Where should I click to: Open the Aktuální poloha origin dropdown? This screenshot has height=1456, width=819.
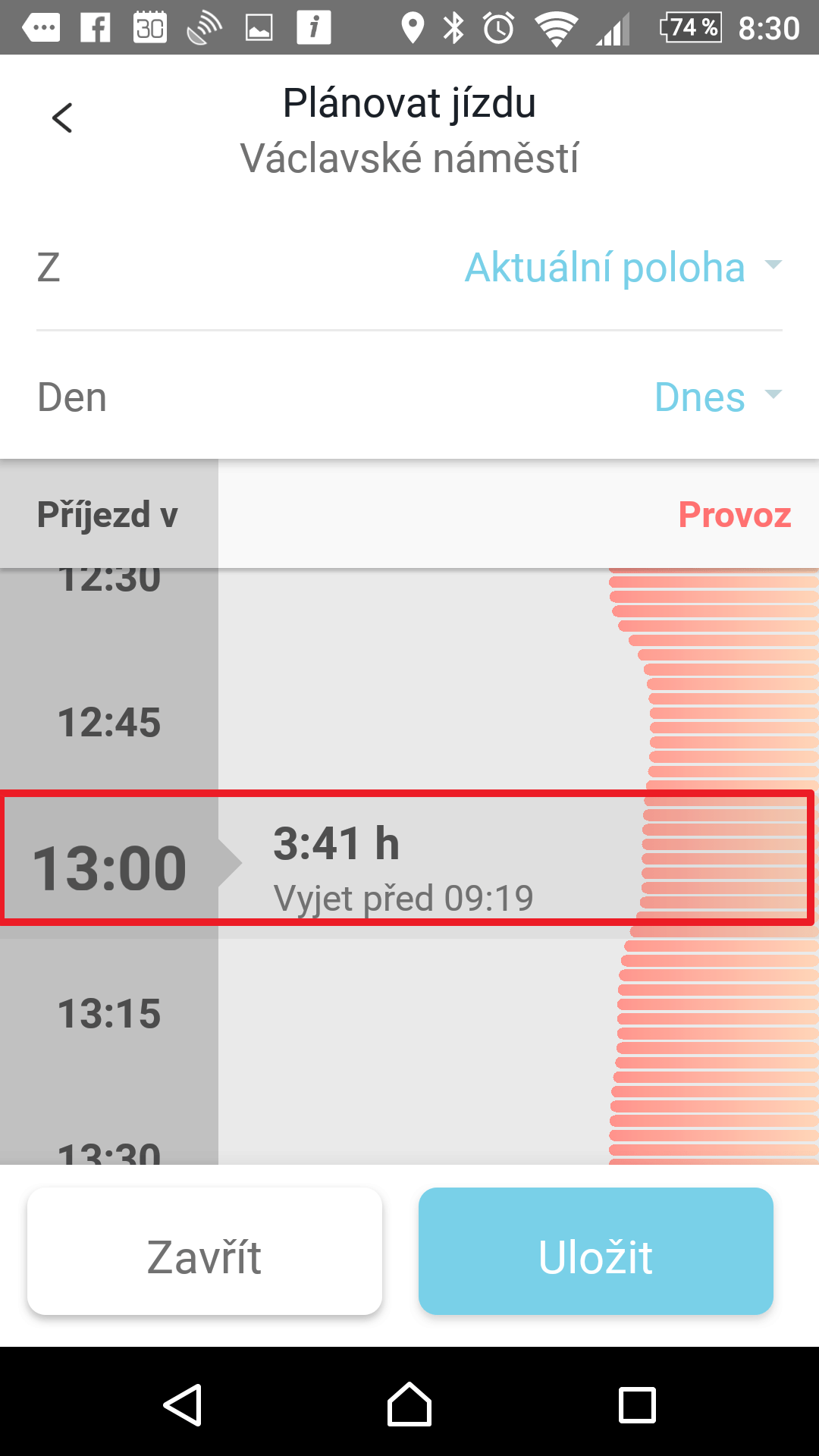[623, 268]
